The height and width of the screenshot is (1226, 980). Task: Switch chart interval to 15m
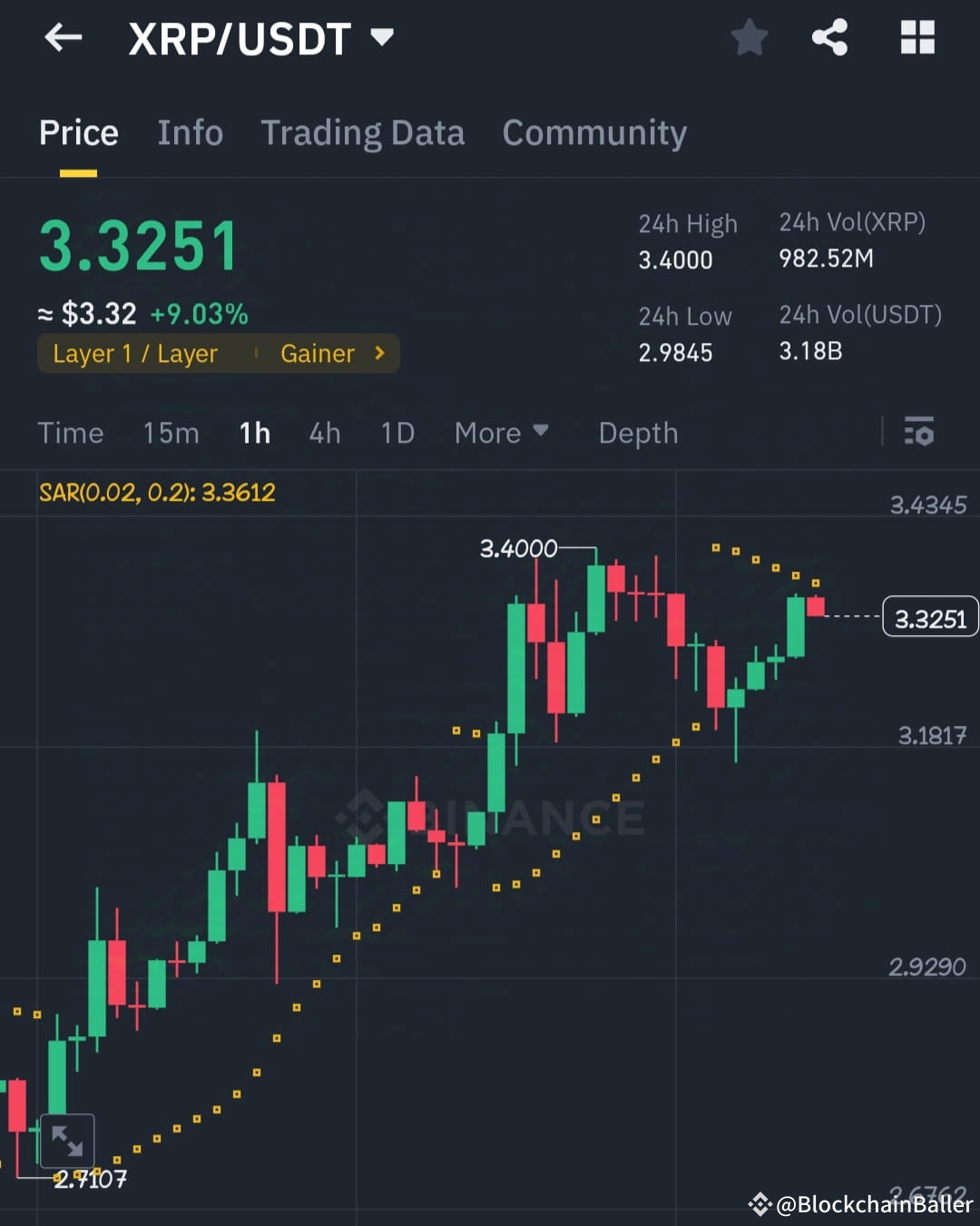tap(171, 433)
